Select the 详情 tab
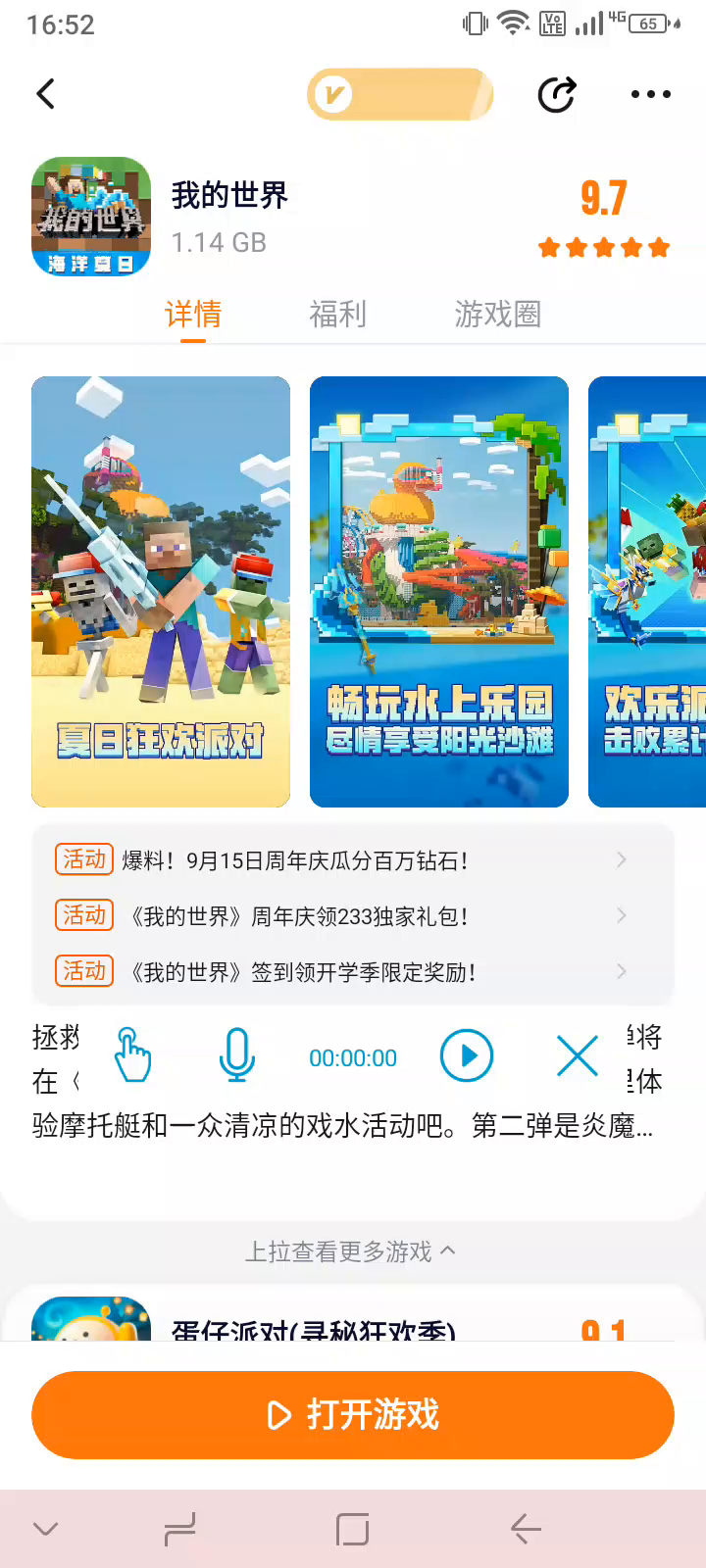 [193, 315]
